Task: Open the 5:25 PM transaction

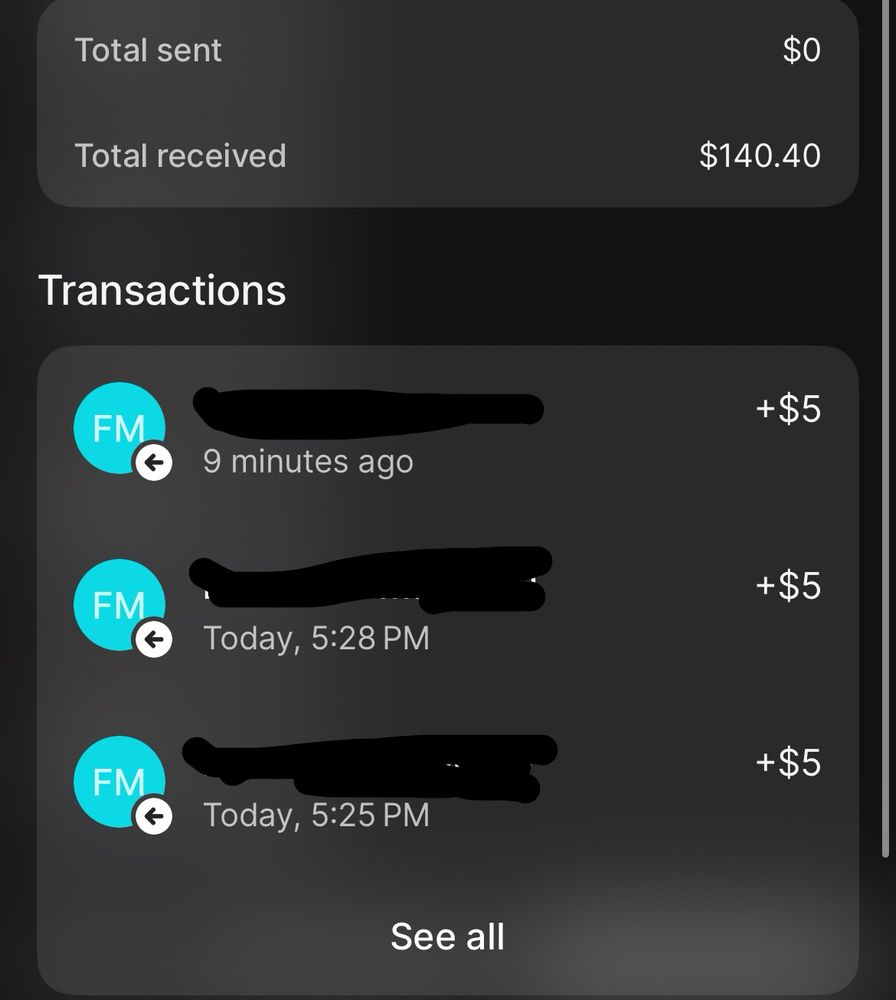Action: pos(448,782)
